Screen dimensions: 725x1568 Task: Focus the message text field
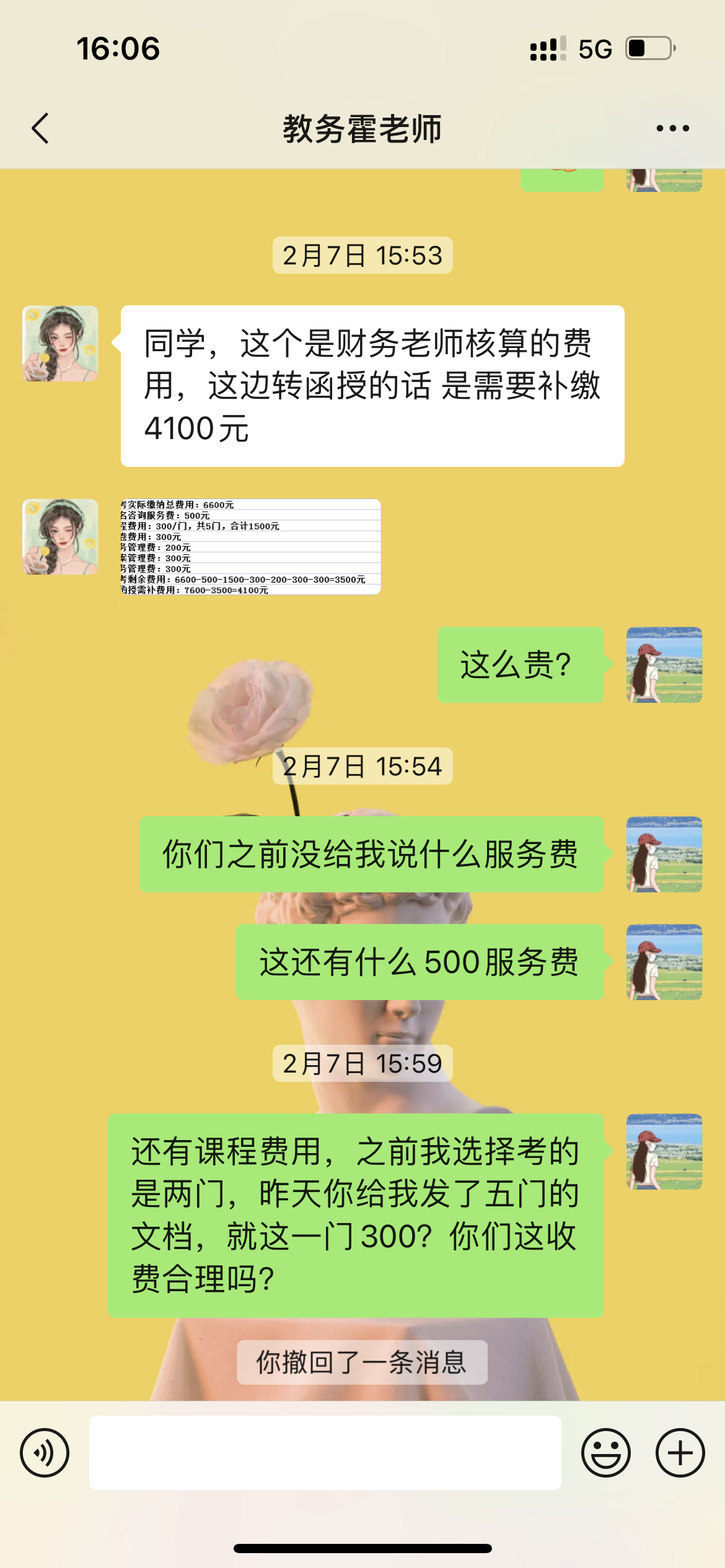[x=325, y=1453]
